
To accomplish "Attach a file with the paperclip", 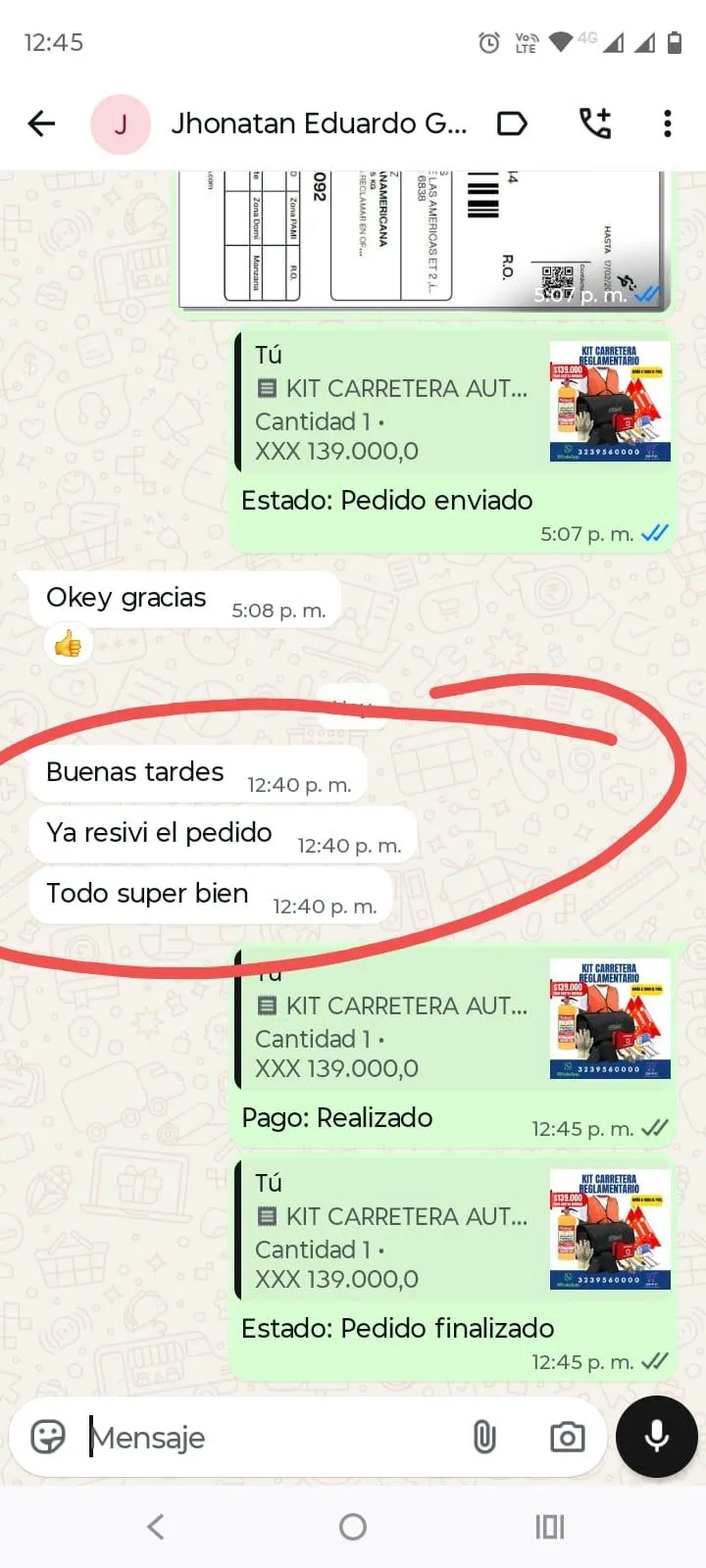I will point(484,1438).
